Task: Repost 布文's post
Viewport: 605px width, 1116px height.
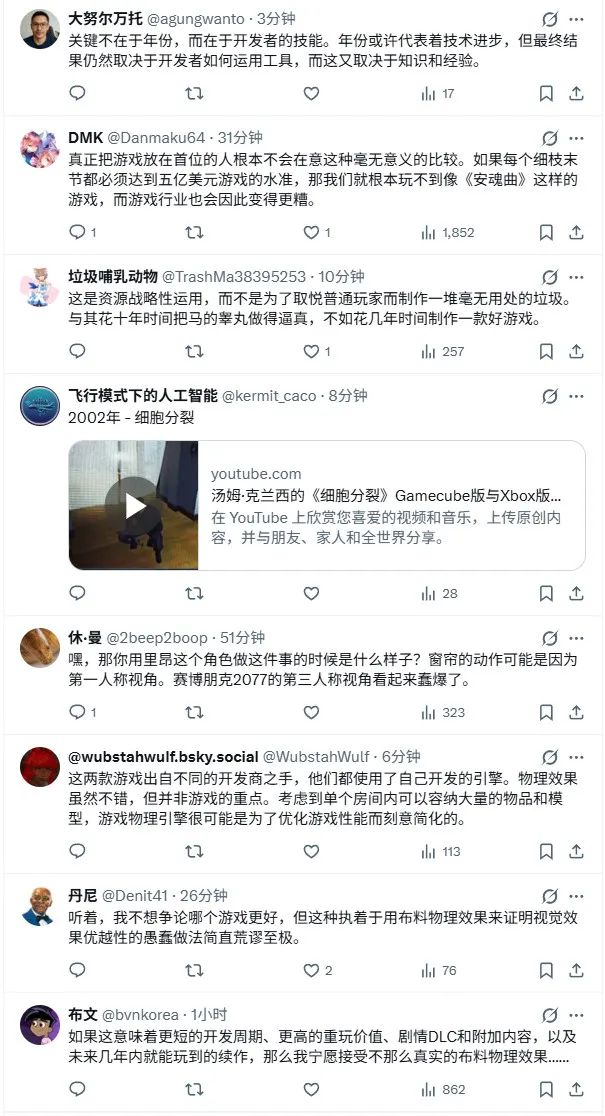Action: pos(195,1089)
